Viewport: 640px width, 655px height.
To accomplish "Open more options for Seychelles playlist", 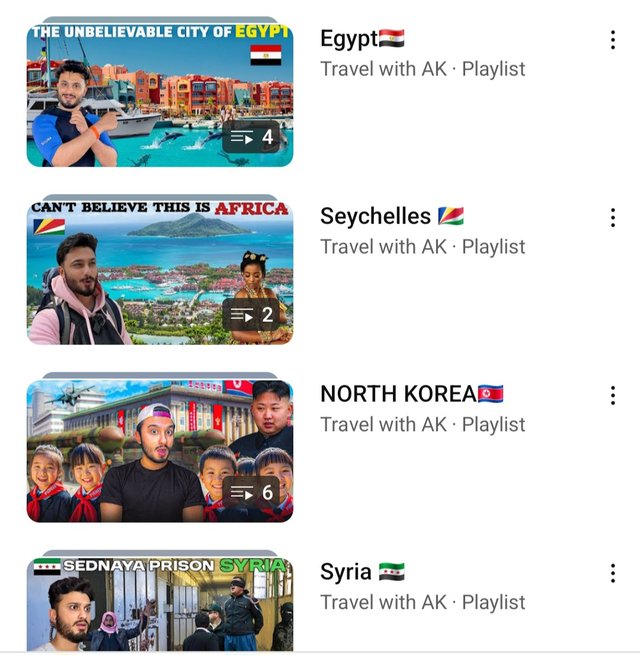I will click(612, 218).
